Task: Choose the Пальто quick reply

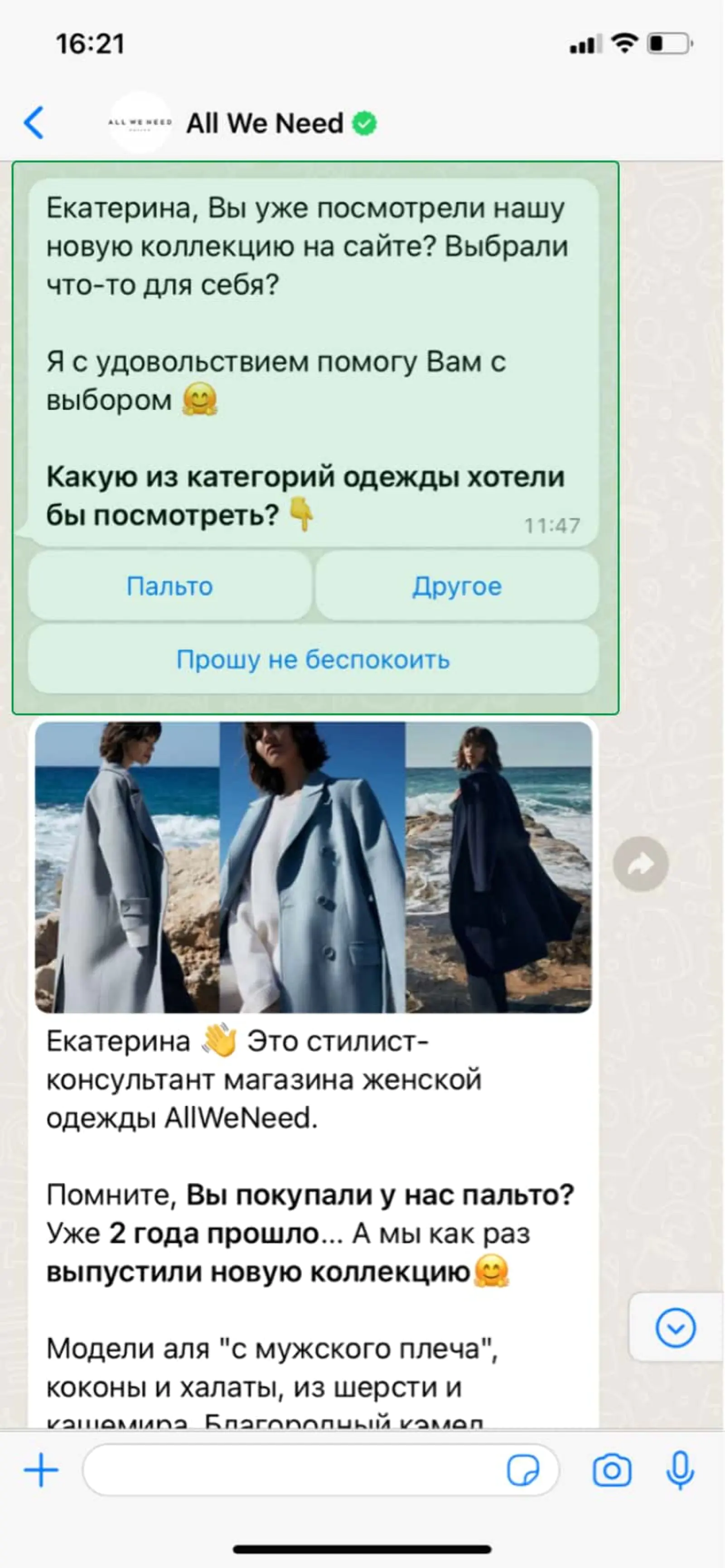Action: pyautogui.click(x=170, y=586)
